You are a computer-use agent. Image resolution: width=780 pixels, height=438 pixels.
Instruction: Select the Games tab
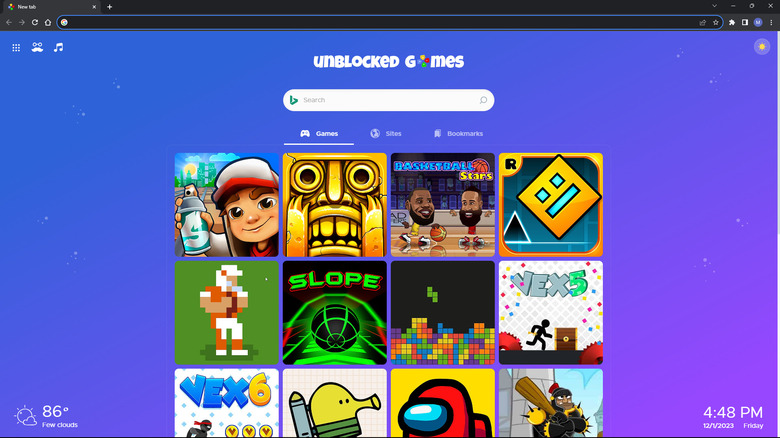(x=319, y=133)
